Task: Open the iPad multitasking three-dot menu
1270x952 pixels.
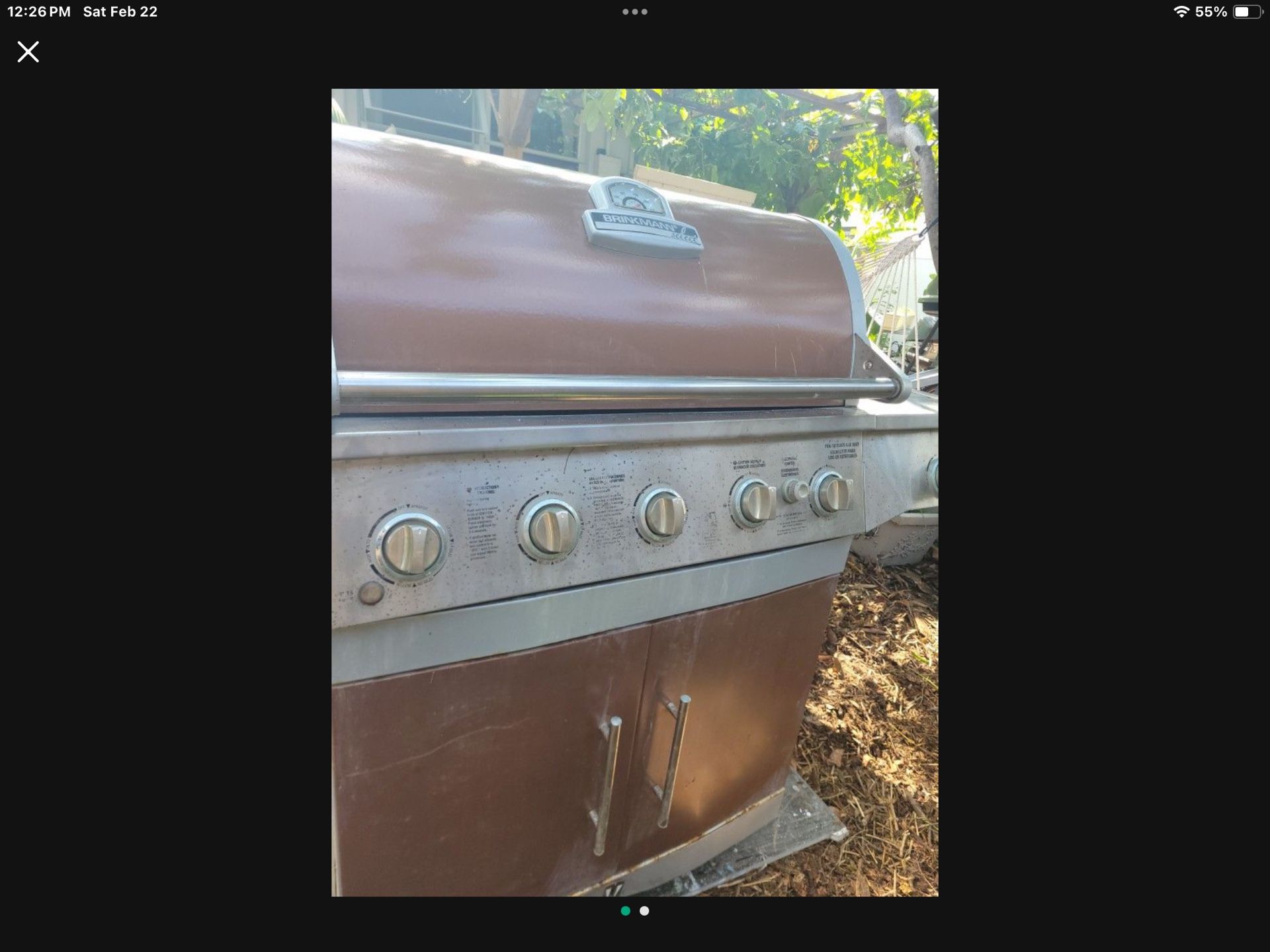Action: (634, 12)
